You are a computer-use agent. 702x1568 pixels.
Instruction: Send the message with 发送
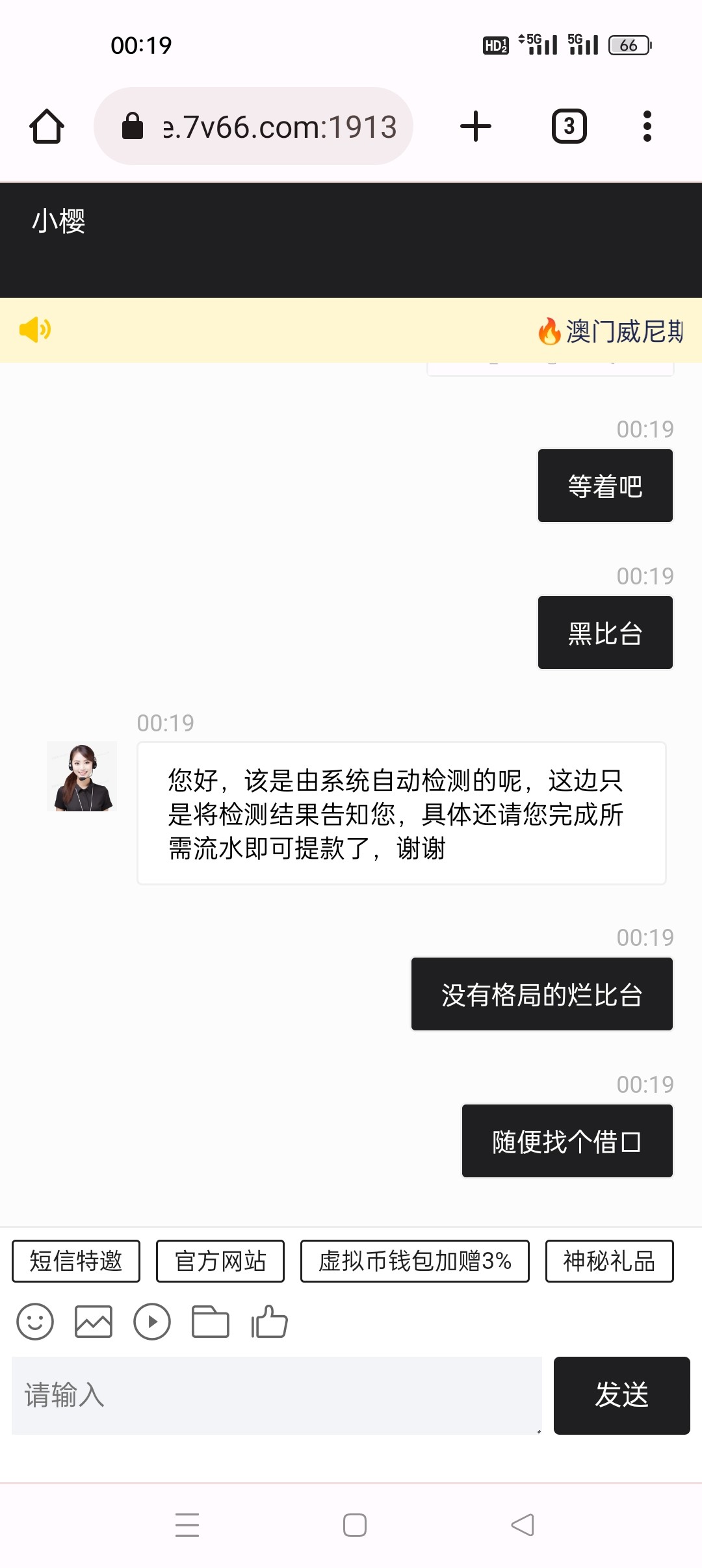coord(621,1395)
